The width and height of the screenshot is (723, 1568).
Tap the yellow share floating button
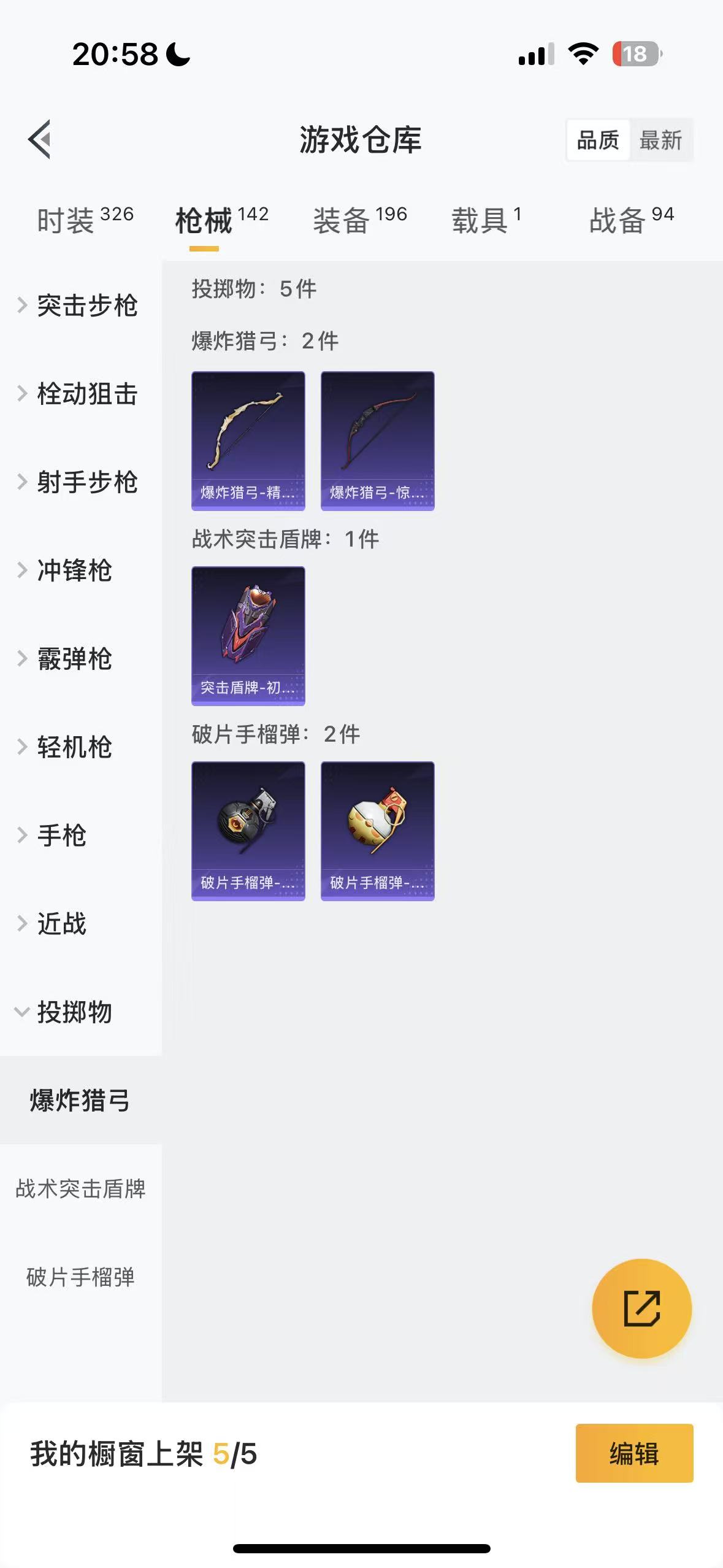[x=641, y=1309]
